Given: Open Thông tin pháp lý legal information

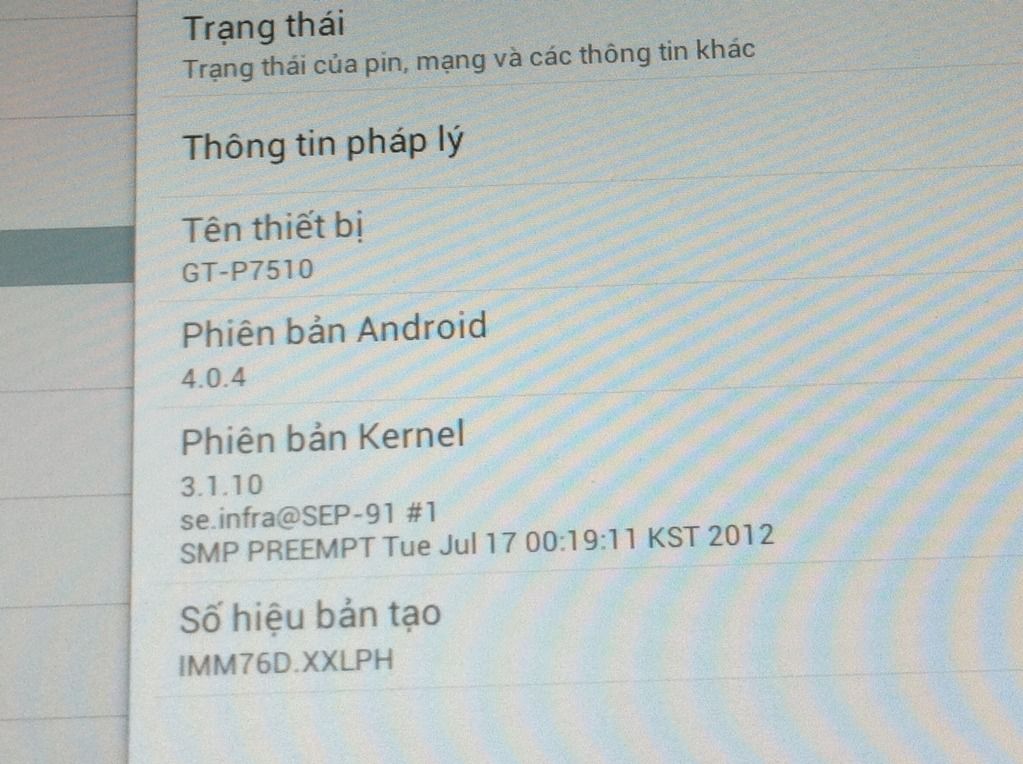Looking at the screenshot, I should (322, 146).
